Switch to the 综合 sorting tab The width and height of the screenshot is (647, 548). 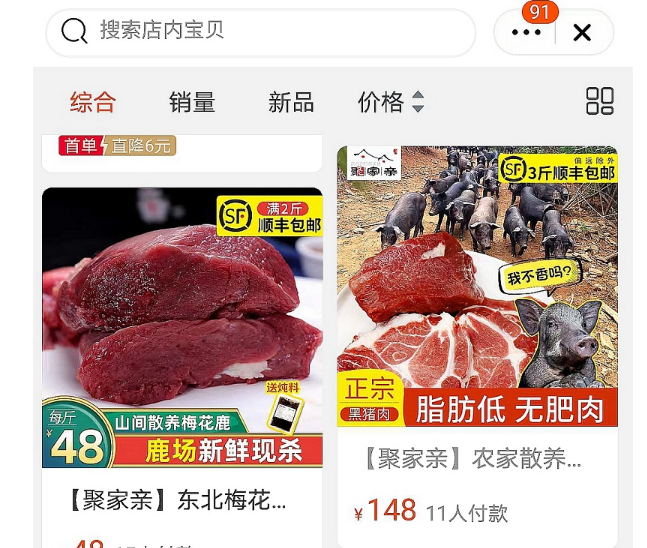pyautogui.click(x=93, y=102)
